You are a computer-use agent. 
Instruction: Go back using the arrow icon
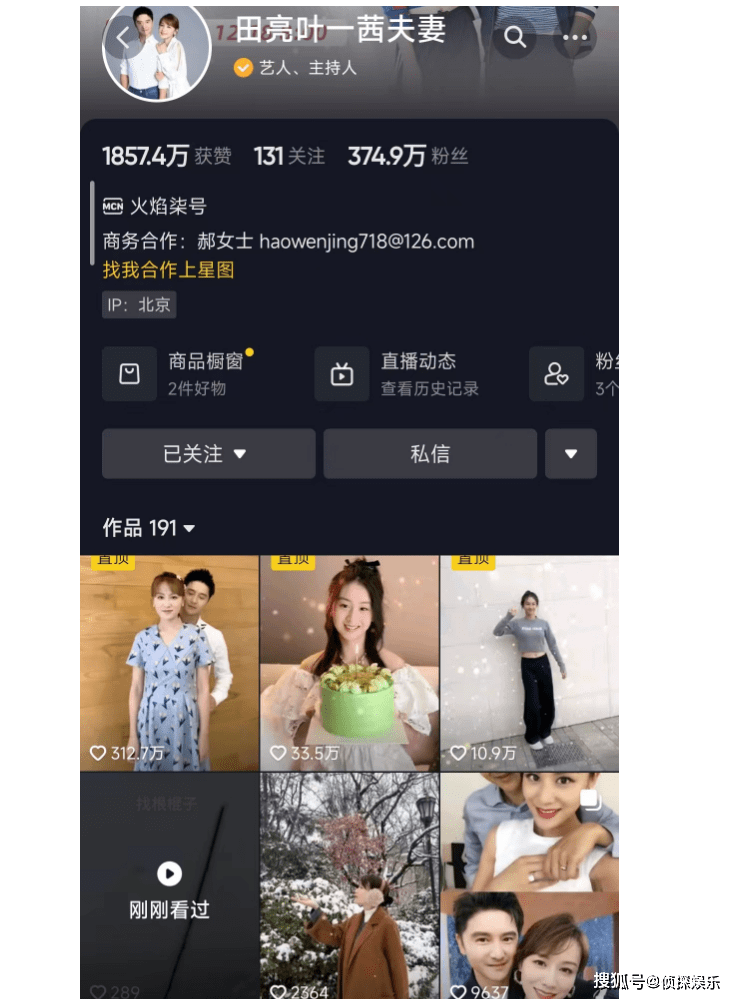pyautogui.click(x=123, y=39)
